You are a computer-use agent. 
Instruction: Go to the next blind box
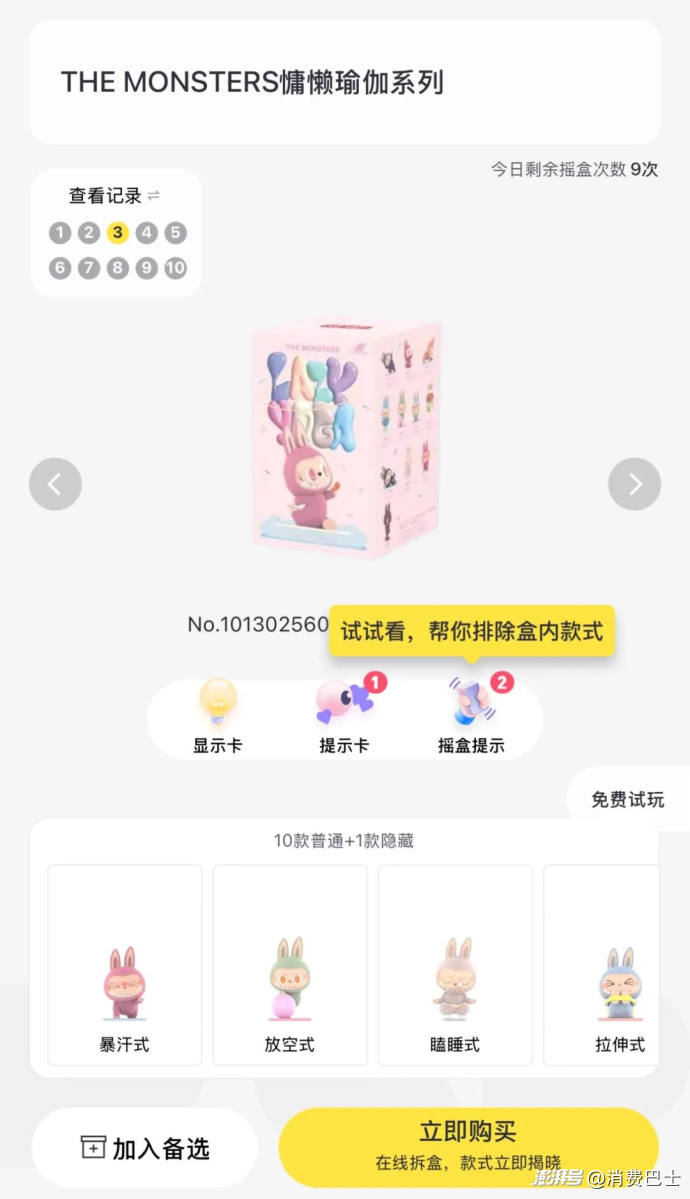(x=634, y=484)
